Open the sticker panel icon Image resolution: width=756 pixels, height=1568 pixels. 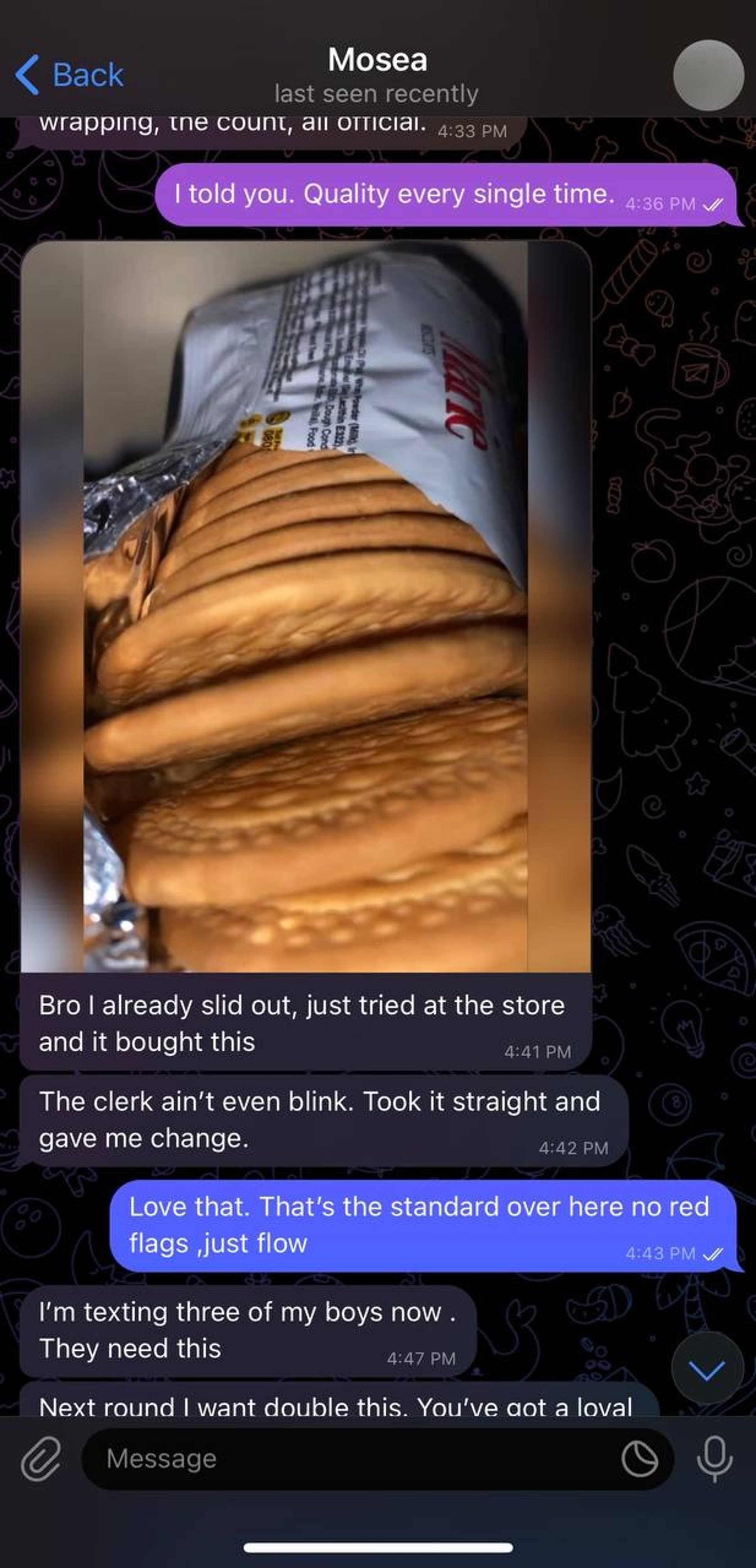[640, 1459]
